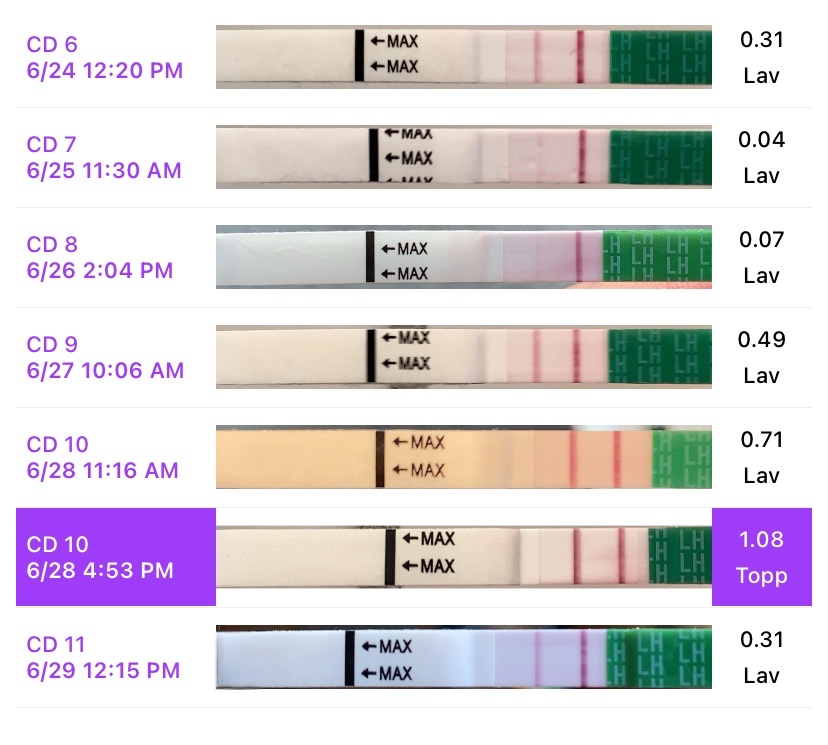
Task: Open the CD 8 test from 6/26
Action: [100, 257]
